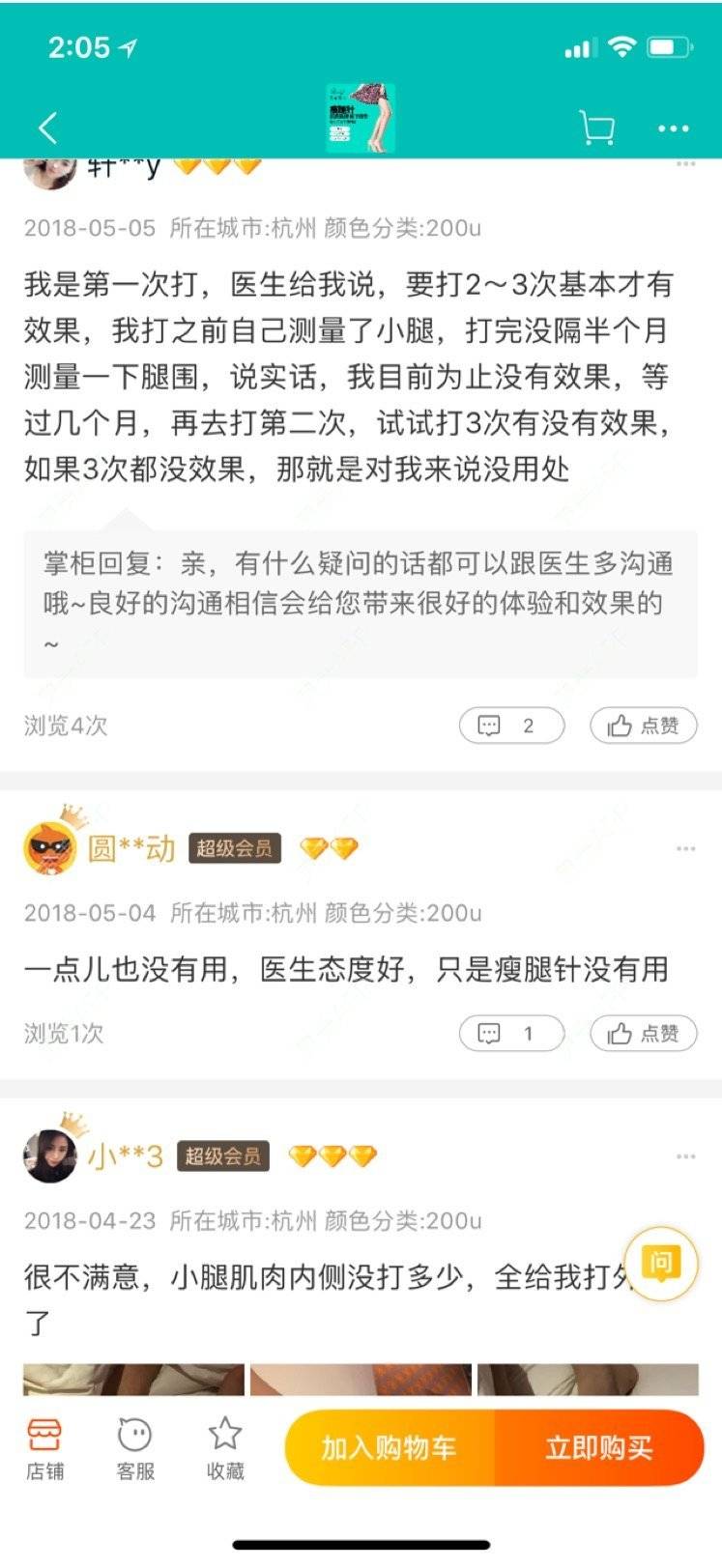Tap 收藏 to favorite the item
Screen dimensions: 722x1568
tap(225, 1448)
